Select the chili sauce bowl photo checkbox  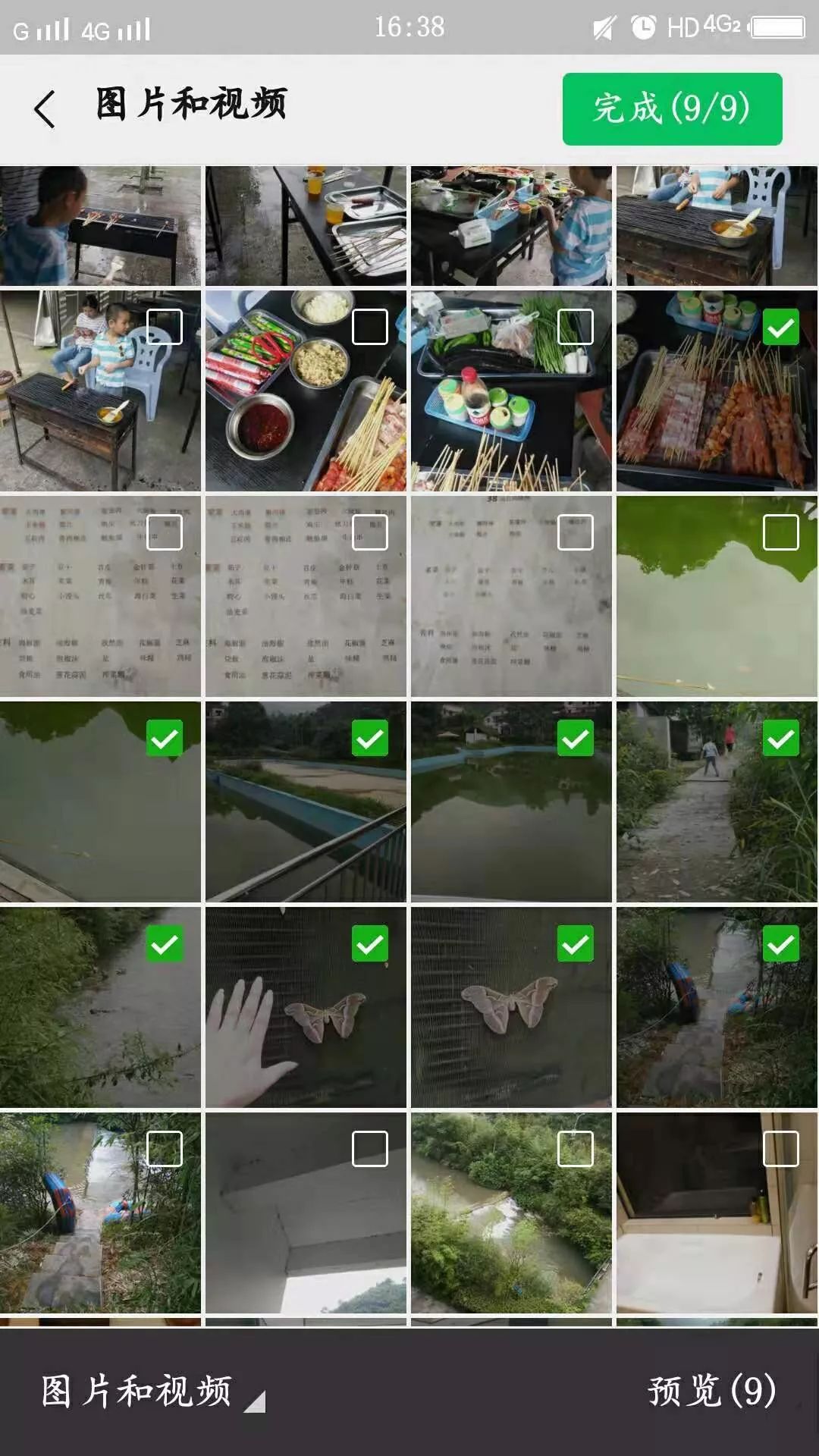point(369,328)
